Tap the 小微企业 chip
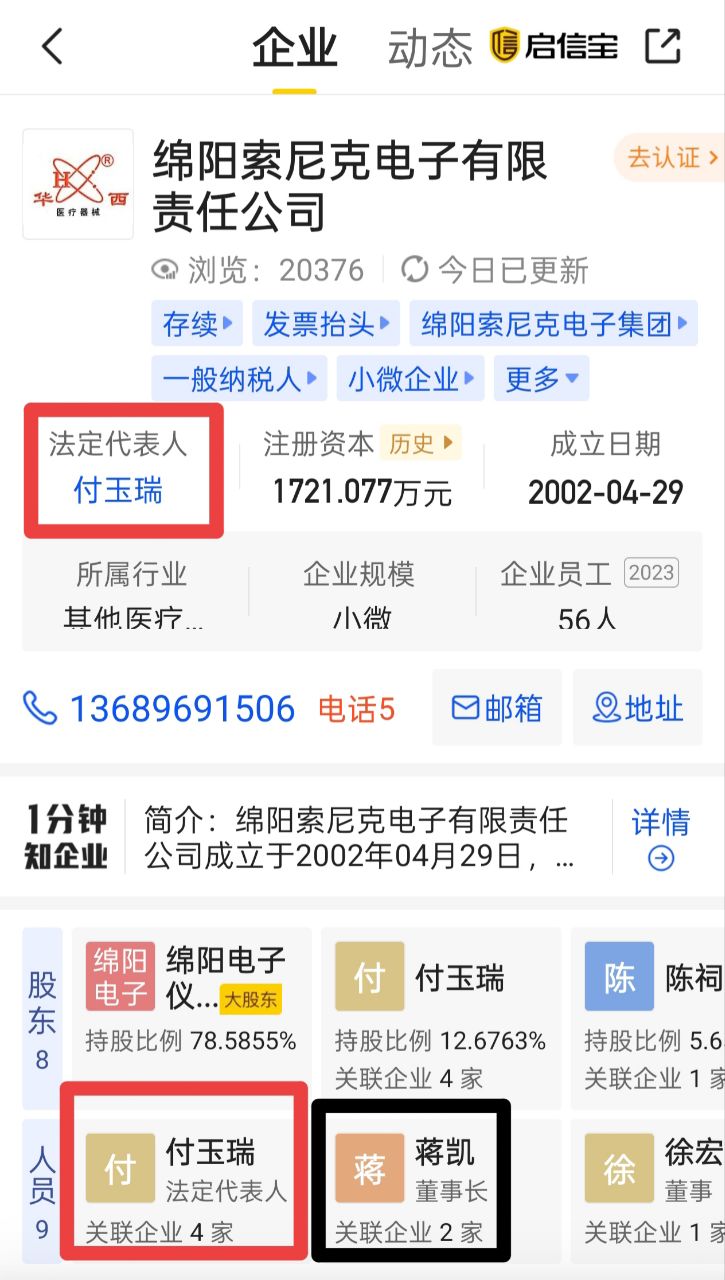Screen dimensions: 725x1280 [x=410, y=379]
